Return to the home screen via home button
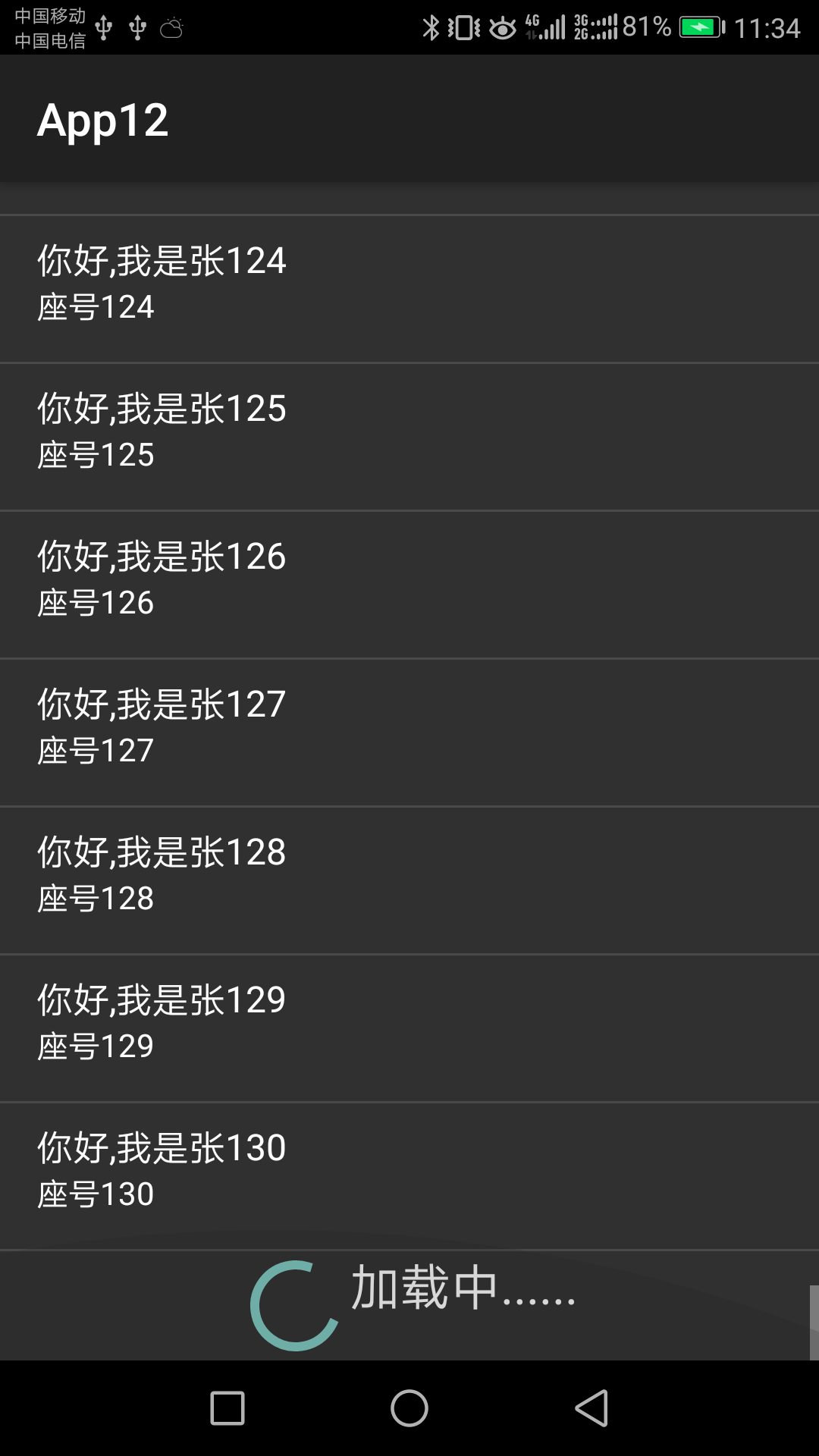 (x=409, y=1408)
